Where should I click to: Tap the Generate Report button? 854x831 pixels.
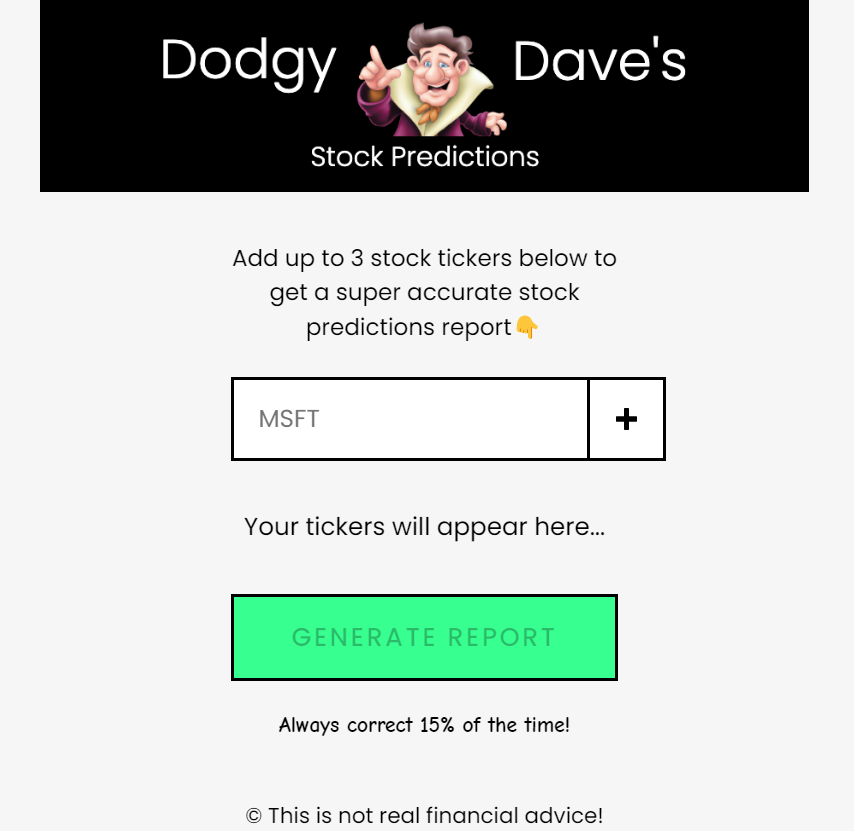coord(424,638)
